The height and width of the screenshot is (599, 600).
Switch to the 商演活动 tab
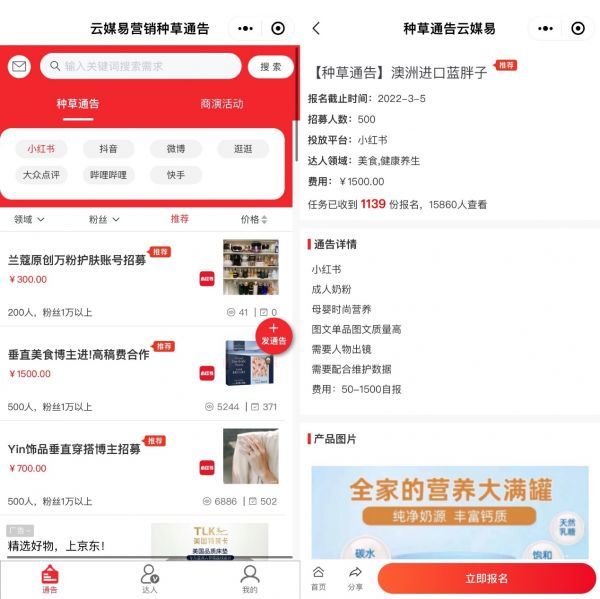pos(221,104)
